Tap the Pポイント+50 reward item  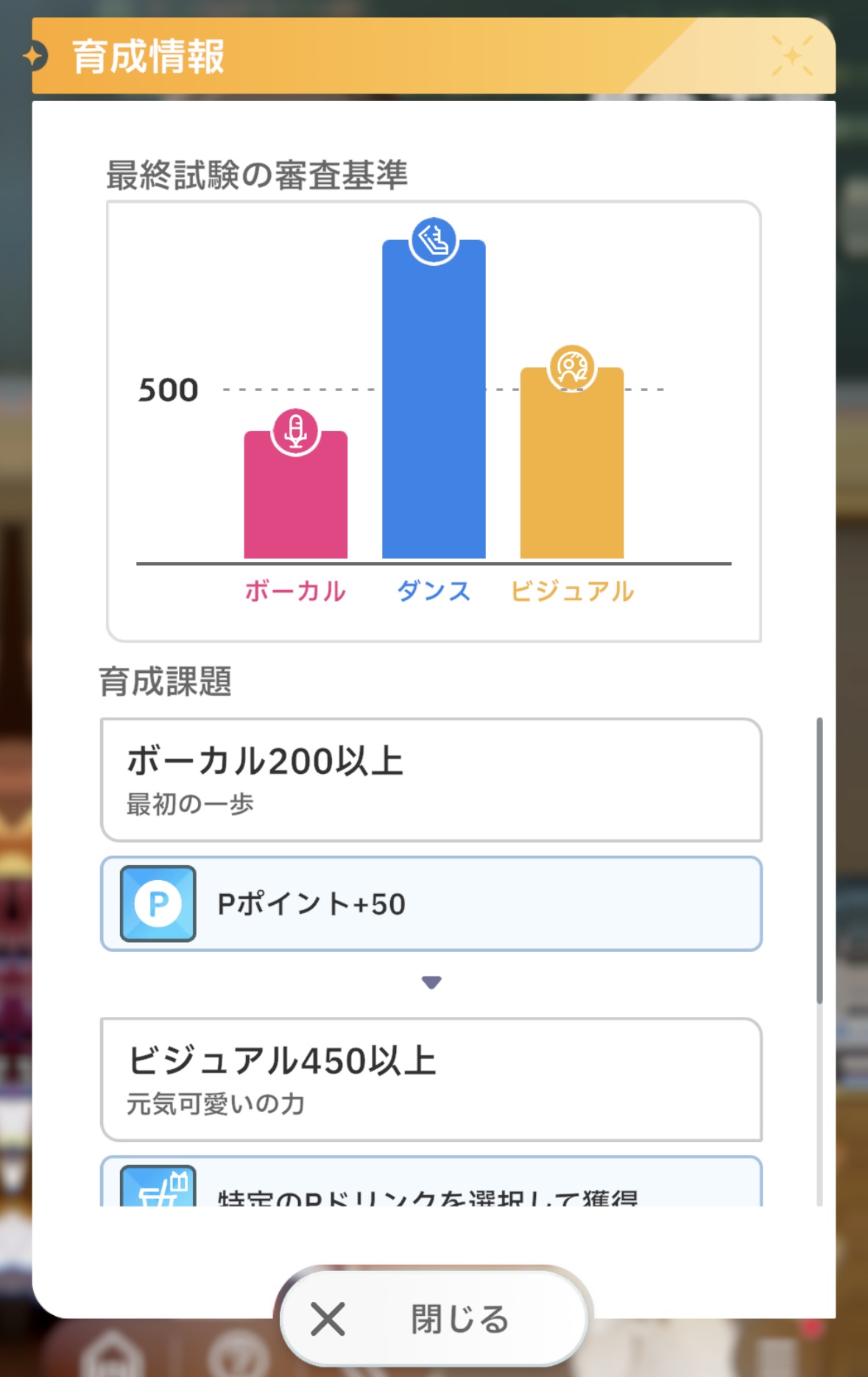click(431, 904)
